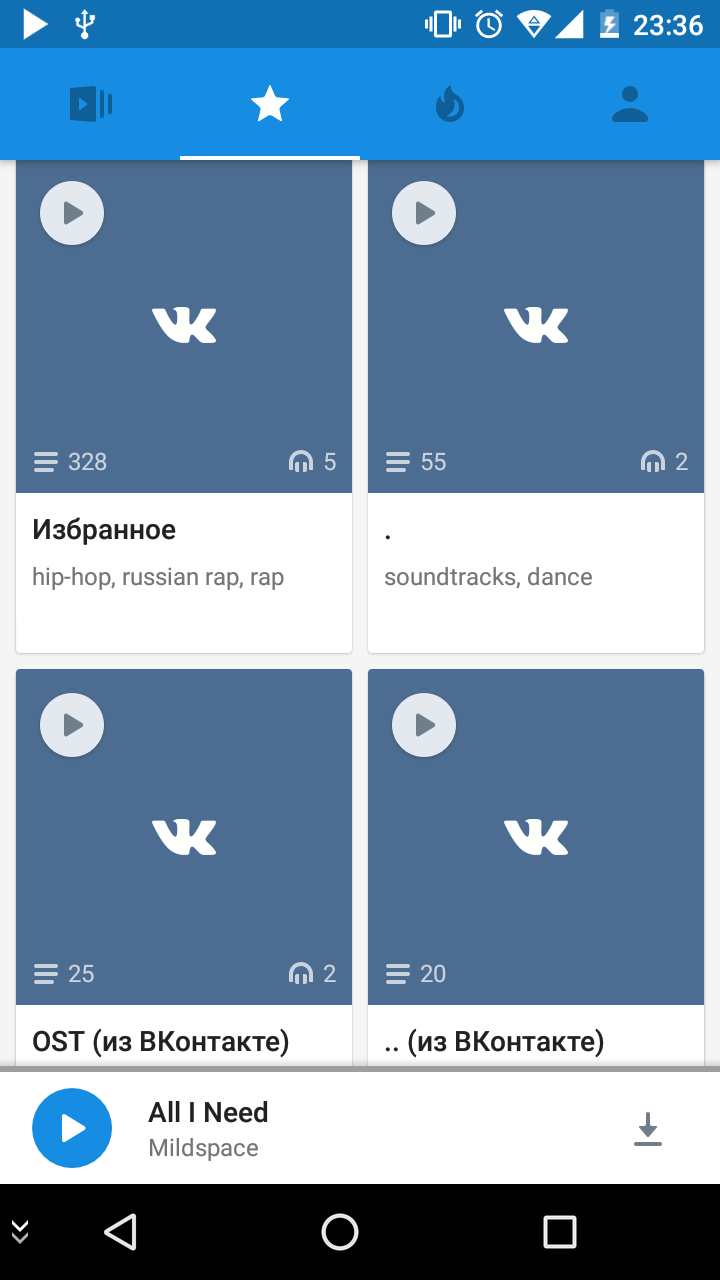720x1280 pixels.
Task: Open the .. (из ВКонтакте) card
Action: (536, 867)
